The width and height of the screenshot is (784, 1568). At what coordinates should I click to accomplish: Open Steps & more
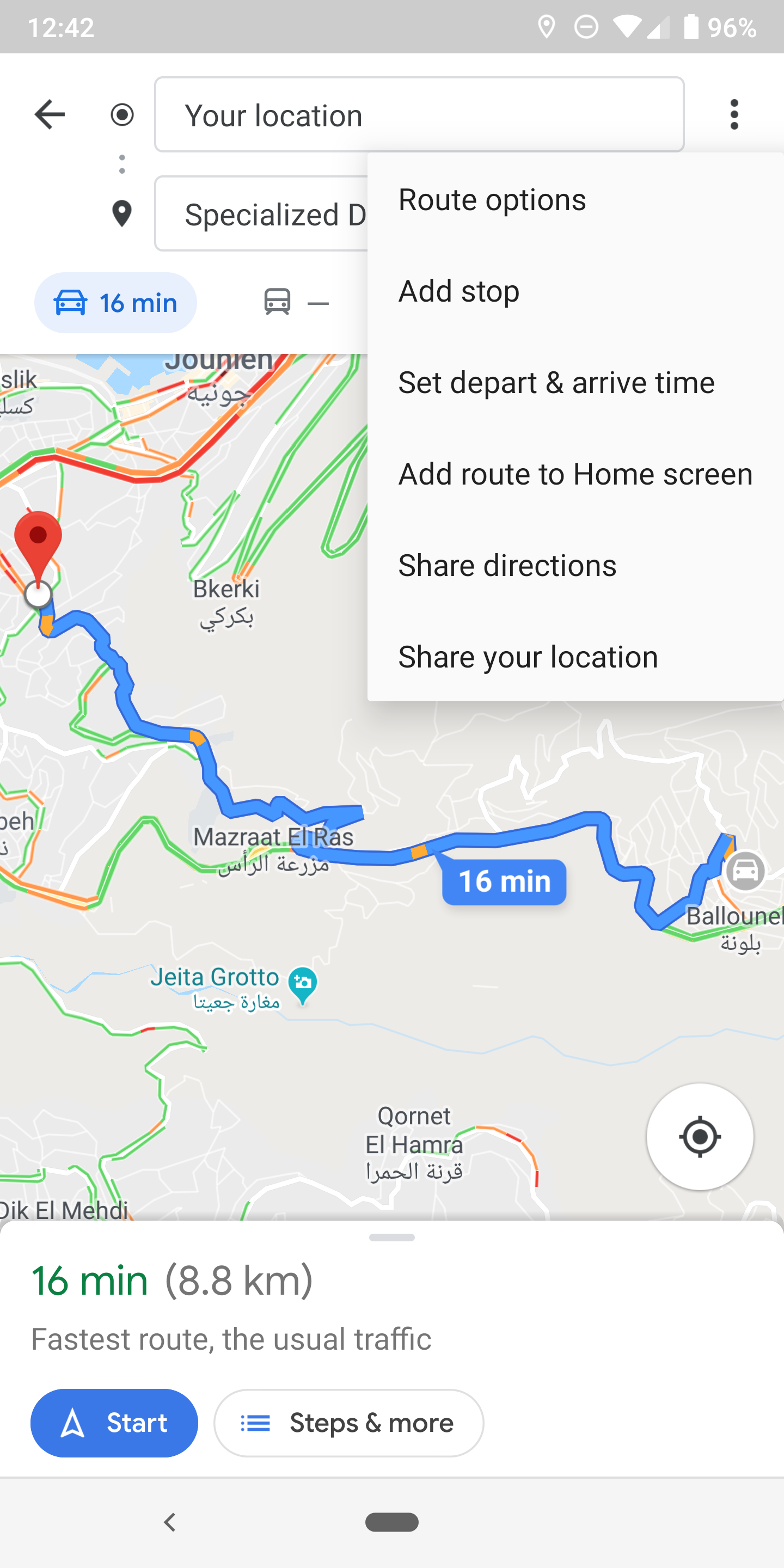pos(349,1423)
